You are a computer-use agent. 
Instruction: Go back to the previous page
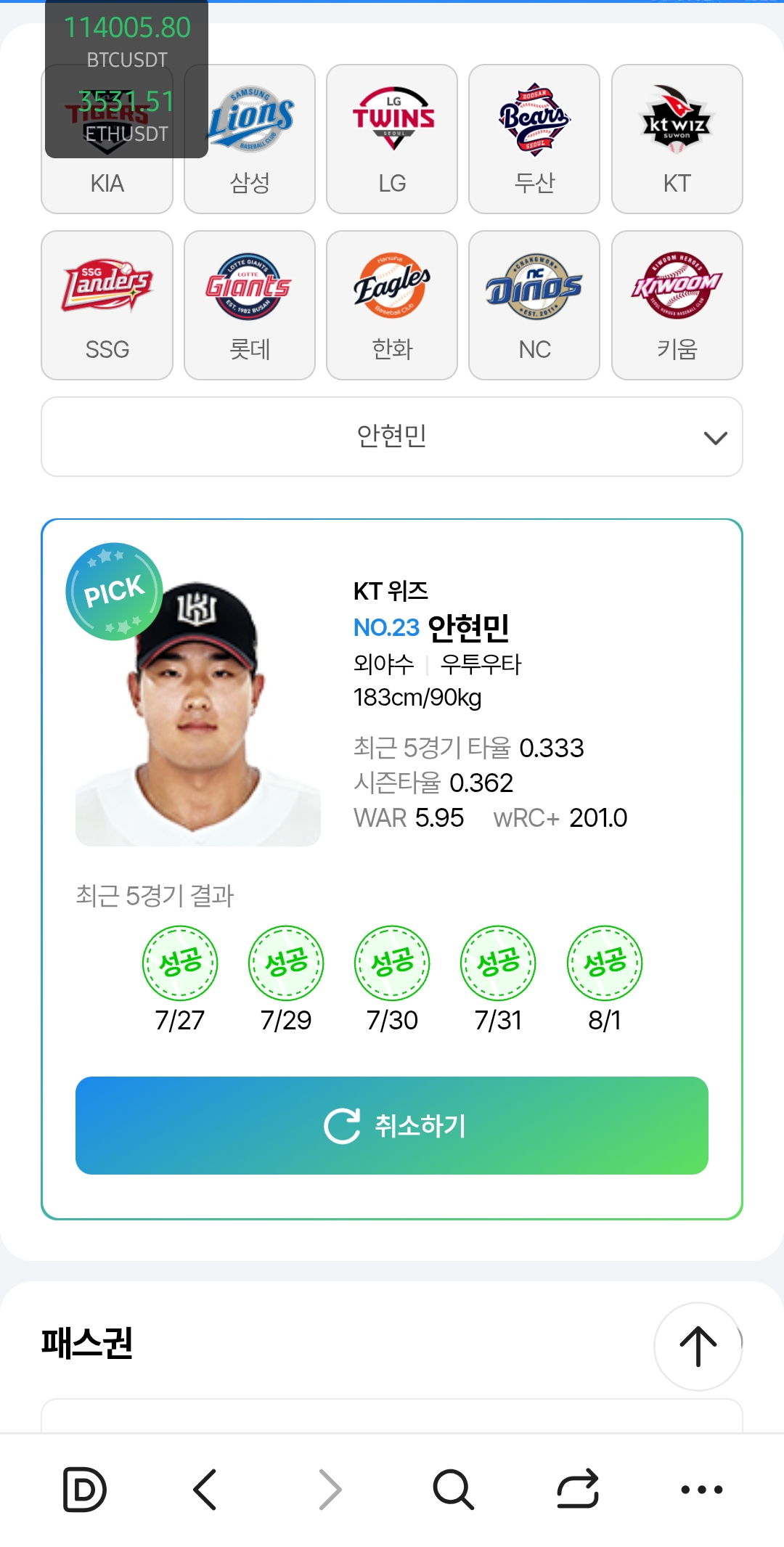tap(205, 1489)
